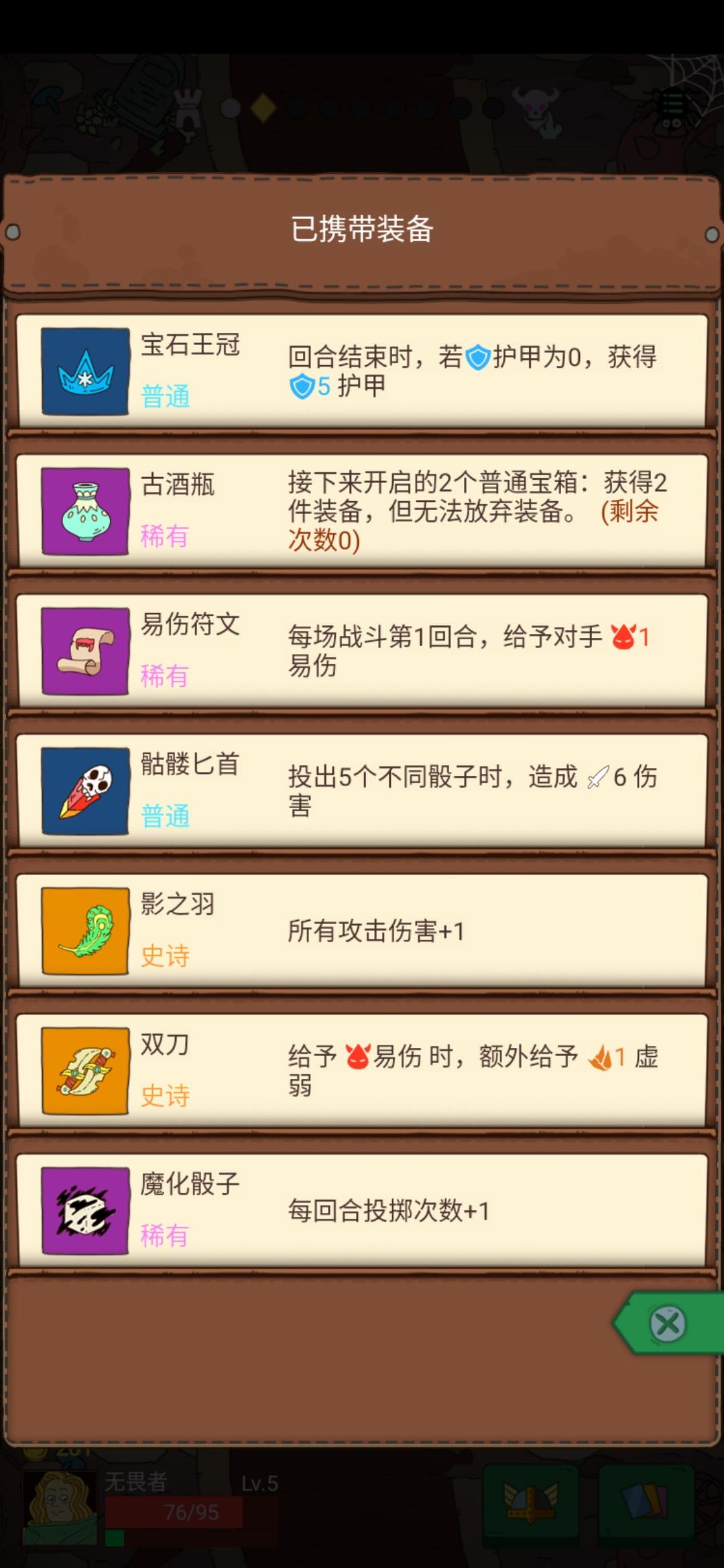Select the 古酒瓶 equipment row
The width and height of the screenshot is (724, 1568).
[x=362, y=511]
